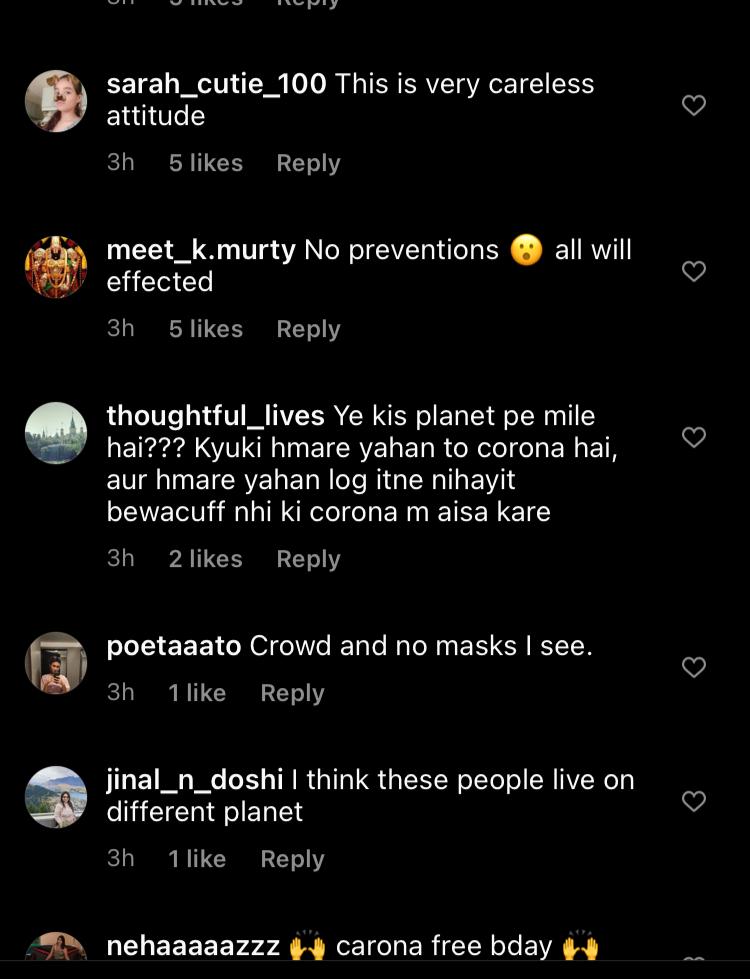Screen dimensions: 750x979
Task: Reply to poetaaato's comment
Action: pos(292,692)
